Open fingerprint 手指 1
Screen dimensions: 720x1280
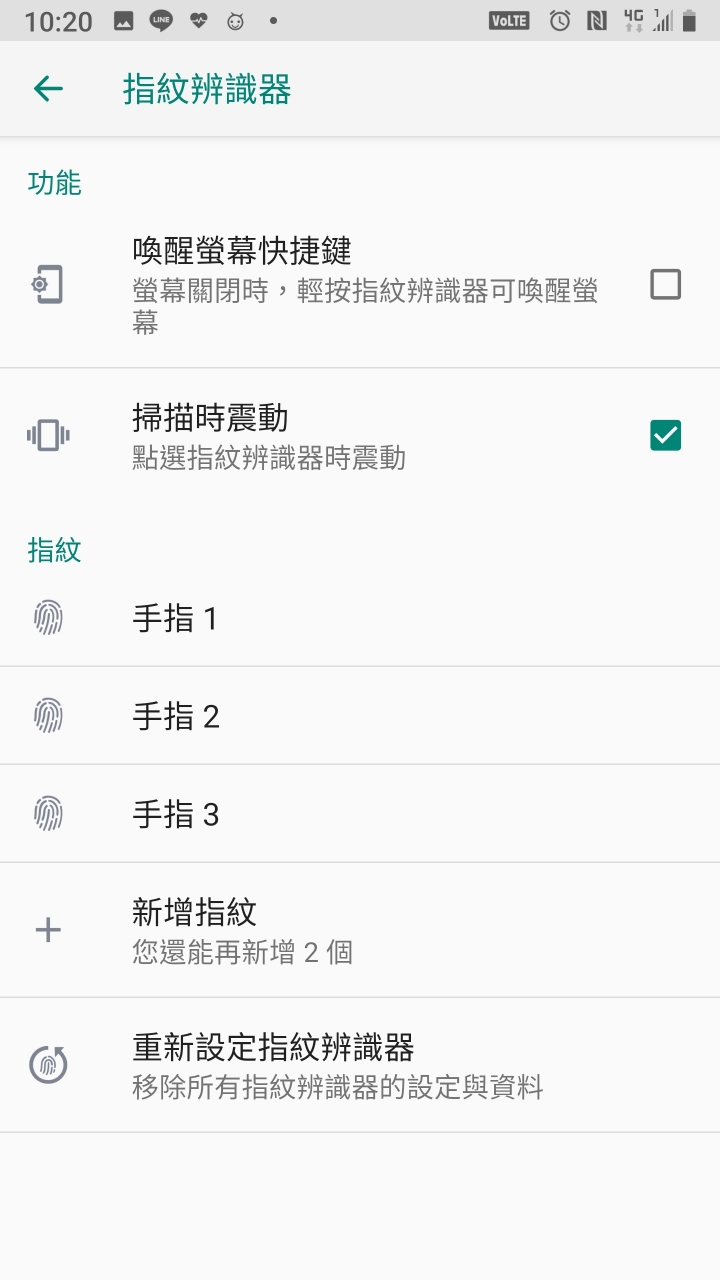point(360,618)
